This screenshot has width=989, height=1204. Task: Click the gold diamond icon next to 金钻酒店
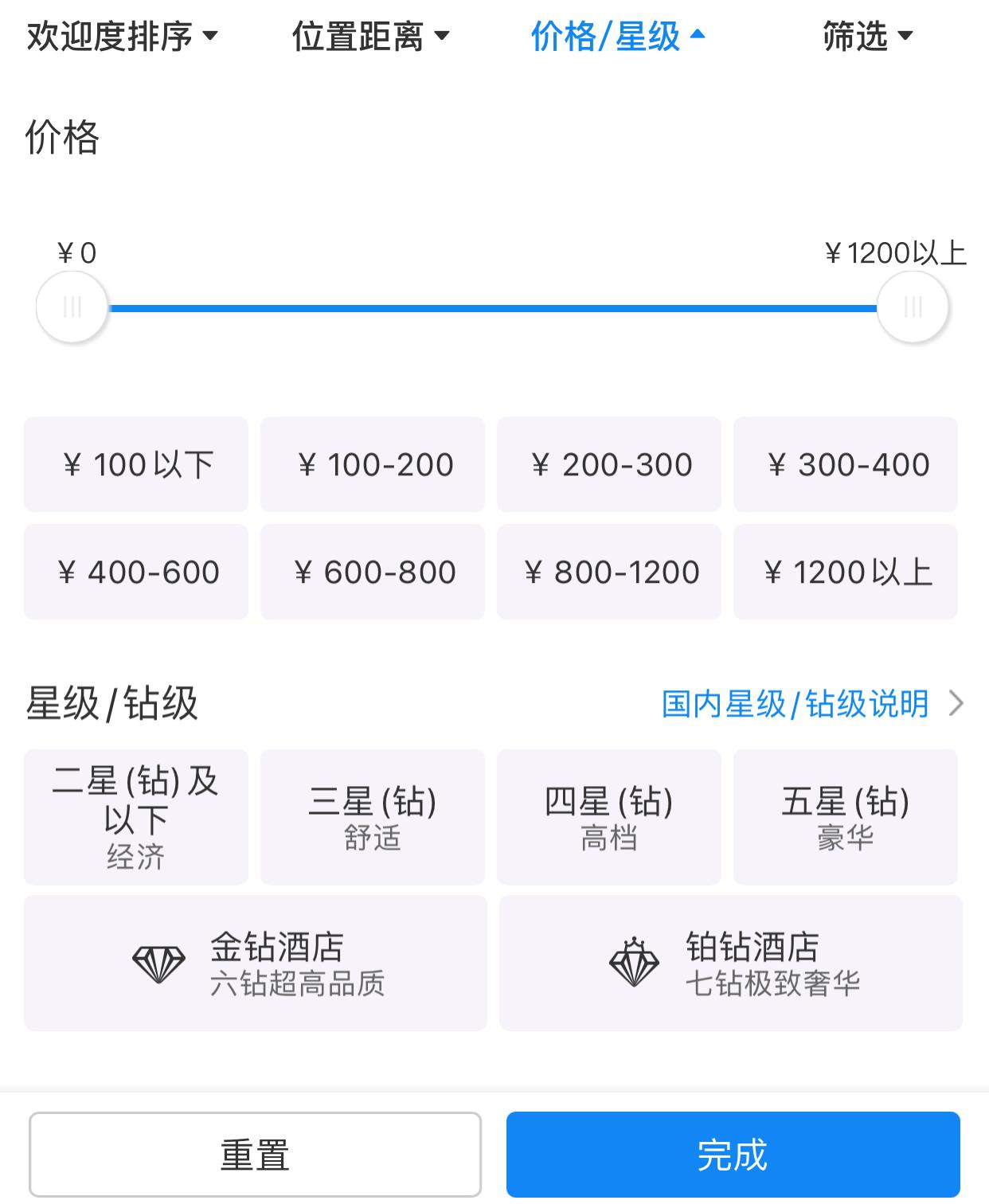(158, 963)
